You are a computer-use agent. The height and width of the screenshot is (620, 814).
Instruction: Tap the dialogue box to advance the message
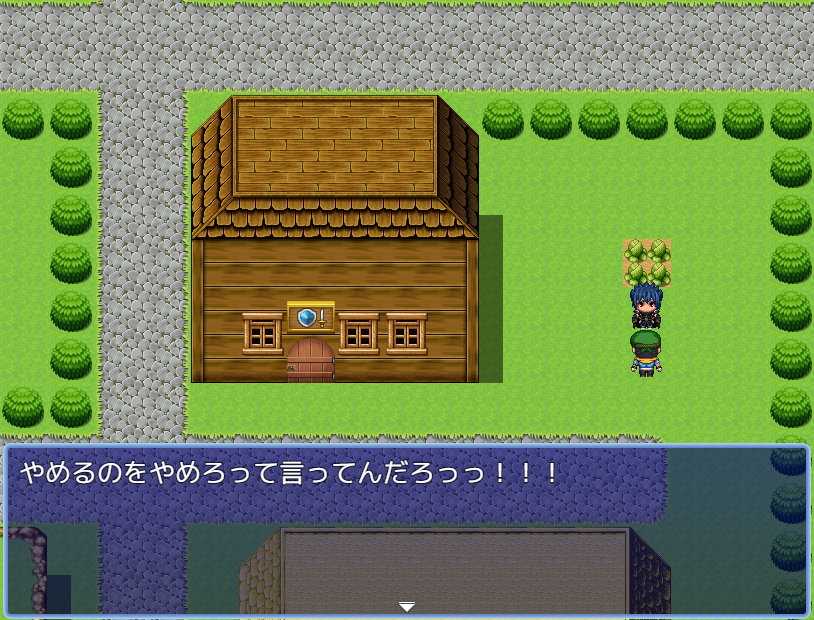pyautogui.click(x=406, y=530)
